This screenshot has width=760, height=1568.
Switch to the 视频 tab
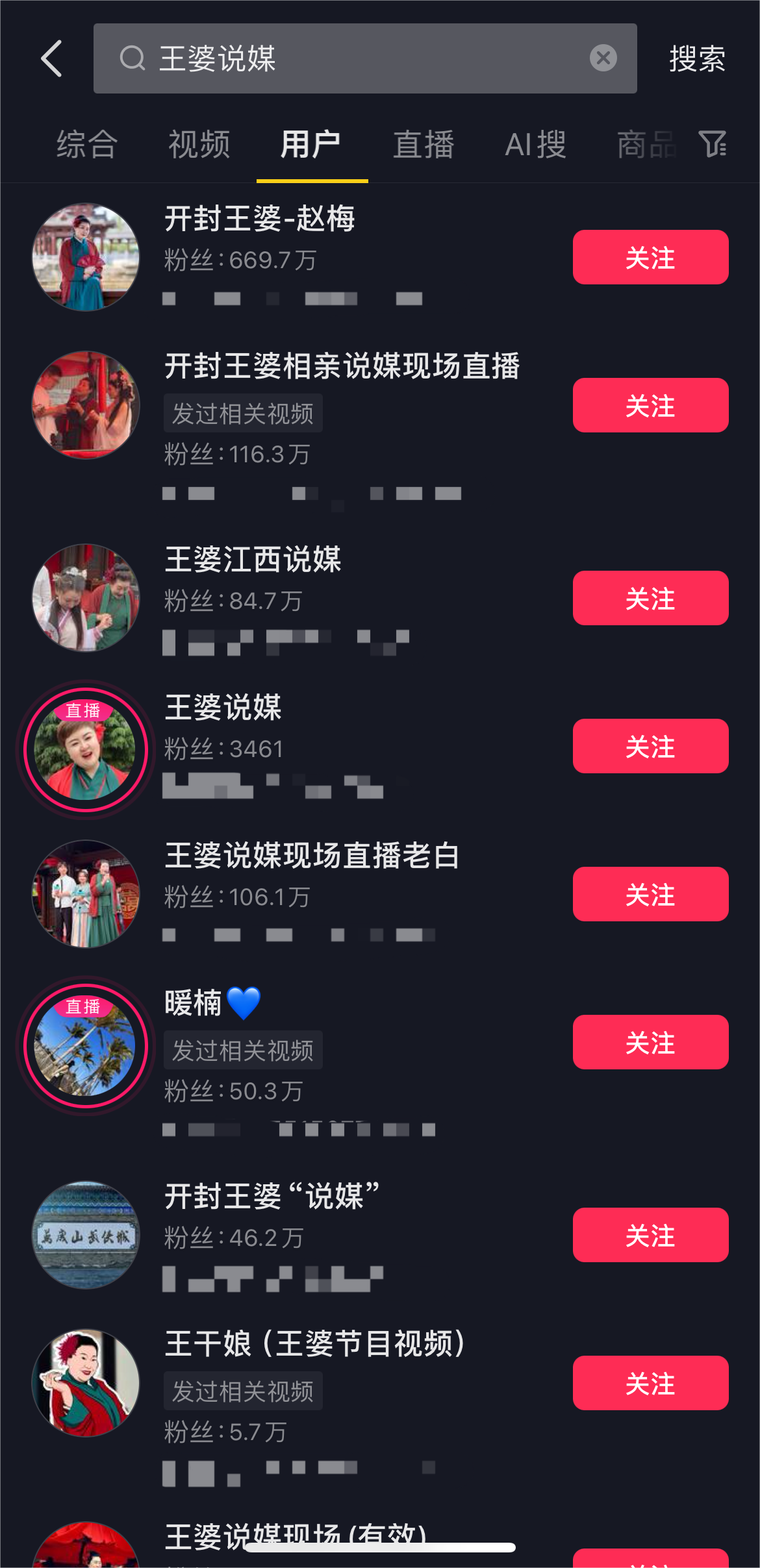coord(199,144)
